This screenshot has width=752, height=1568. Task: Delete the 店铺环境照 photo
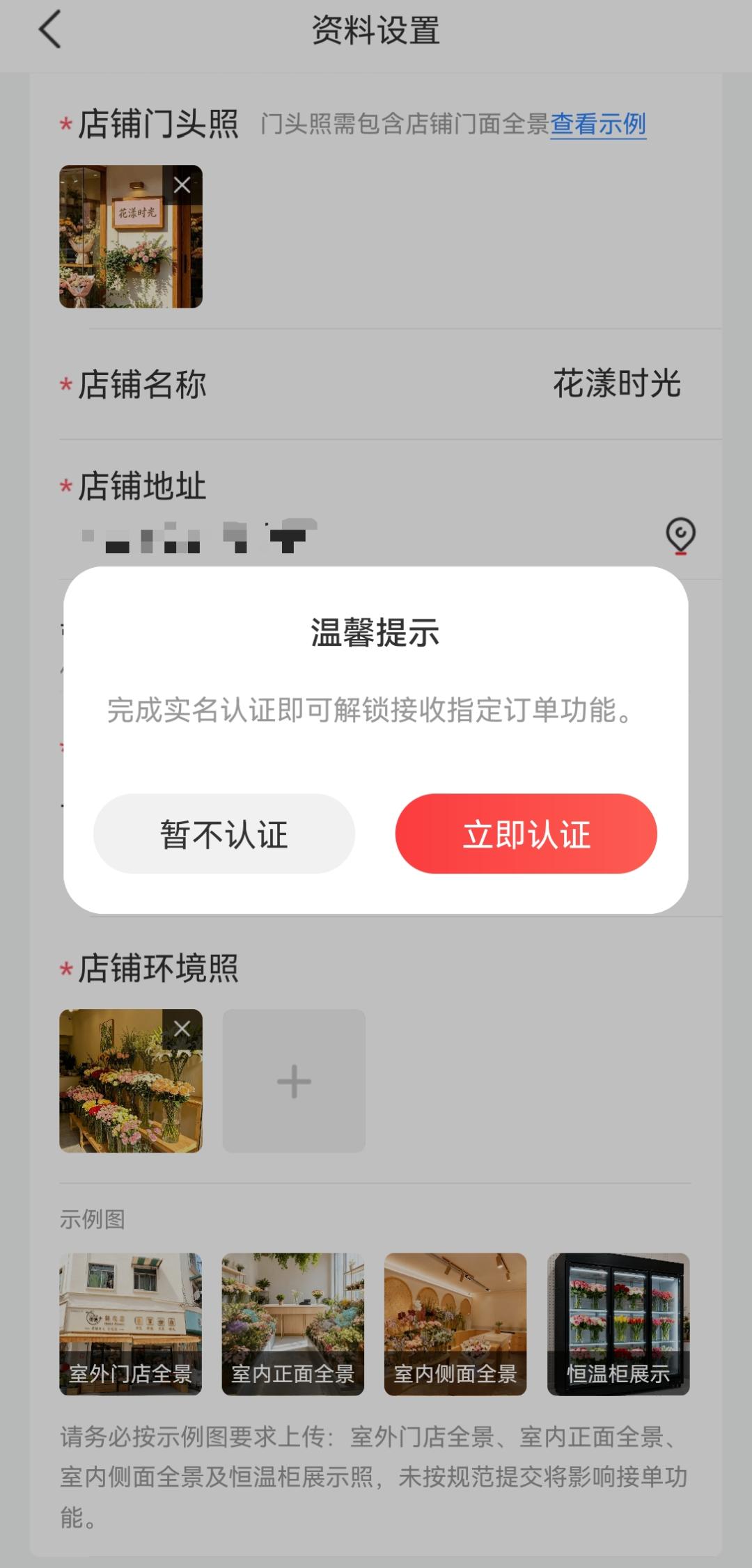coord(182,1029)
